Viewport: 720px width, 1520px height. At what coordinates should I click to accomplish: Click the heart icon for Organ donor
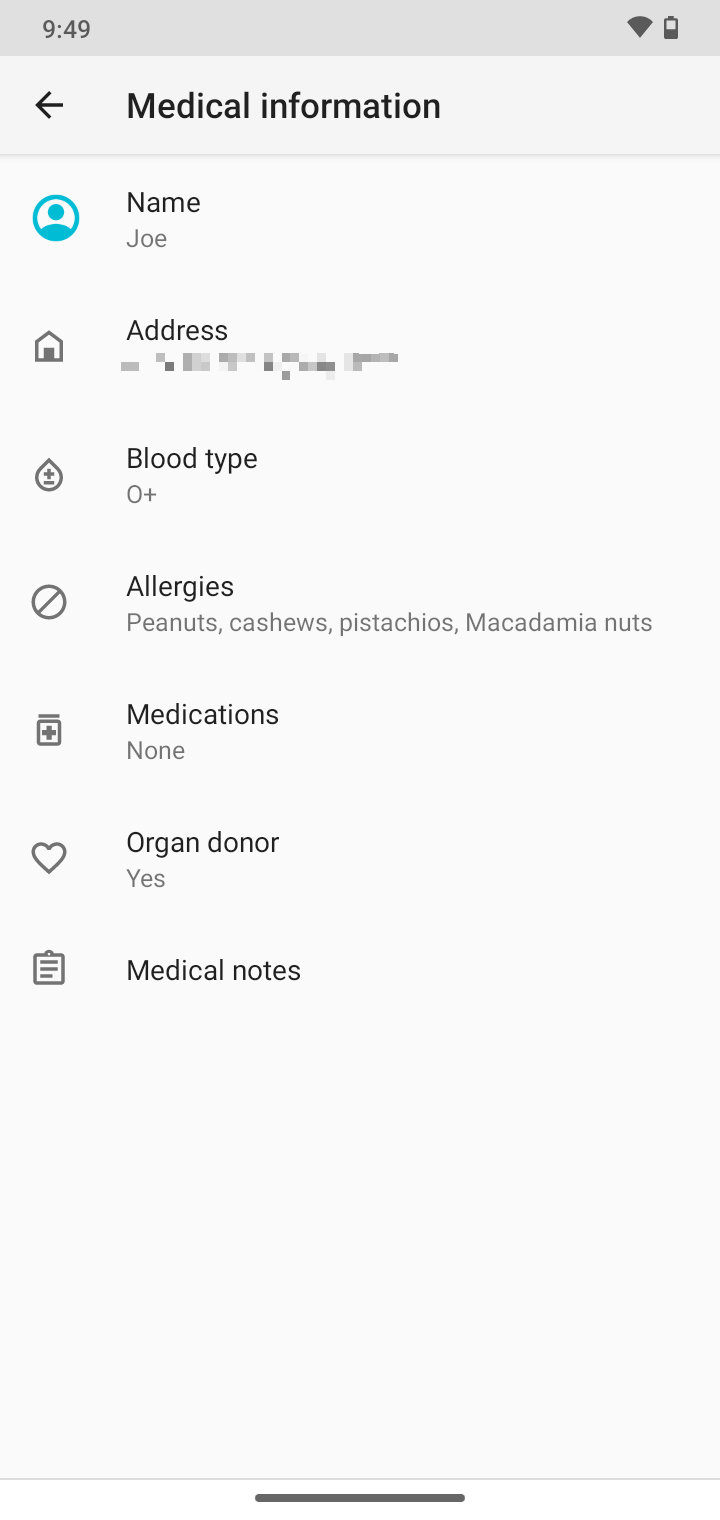[x=49, y=857]
